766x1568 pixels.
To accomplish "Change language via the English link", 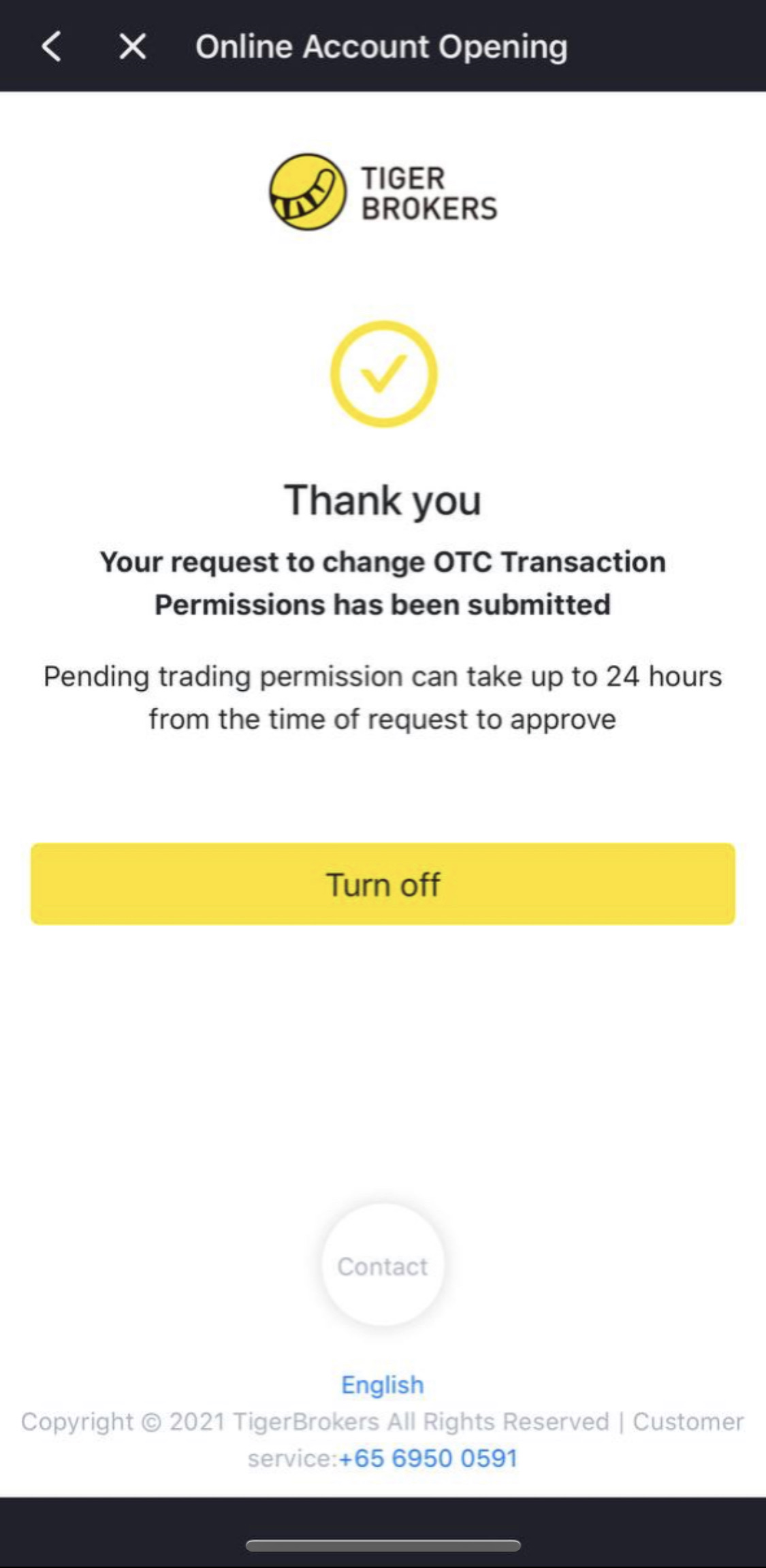I will coord(383,1384).
